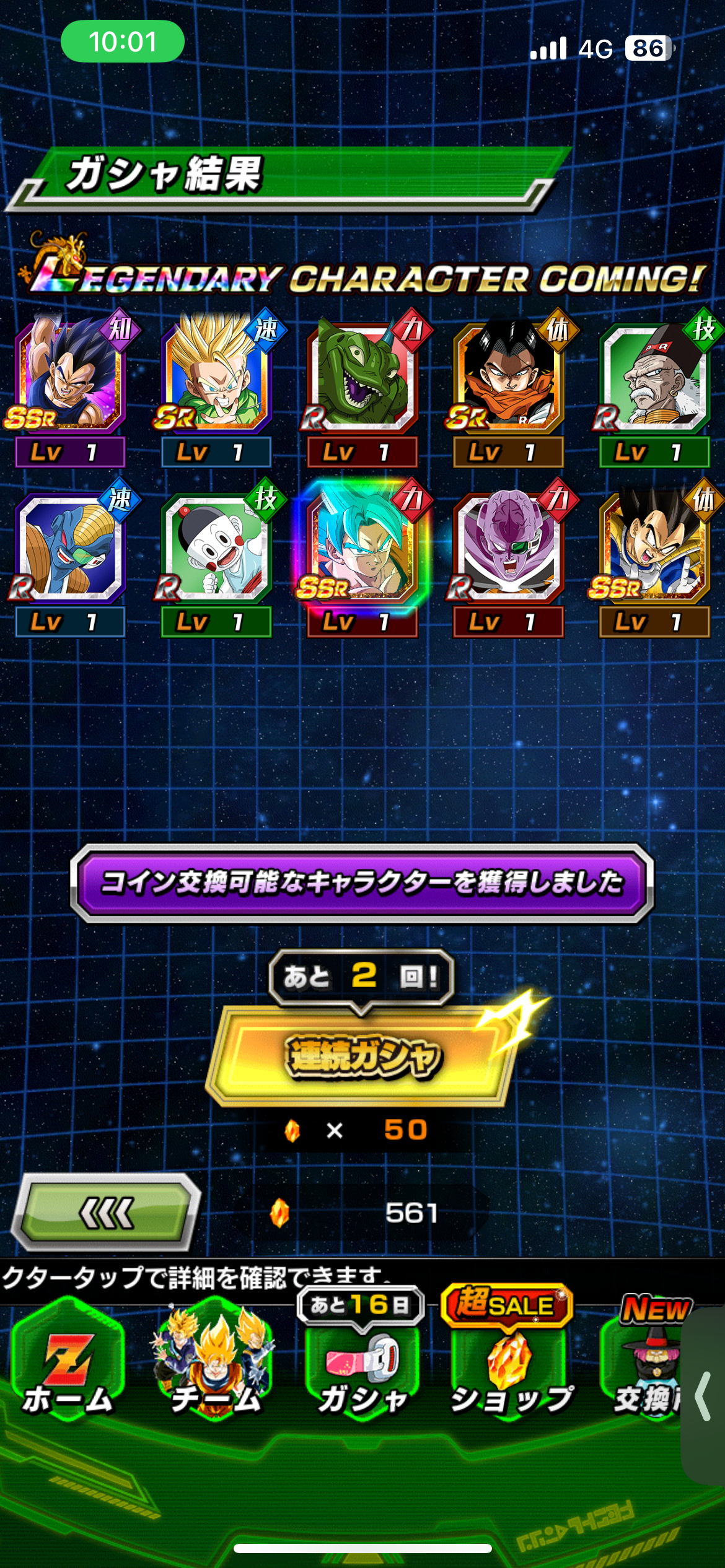Open the ガシャ tab
Image resolution: width=725 pixels, height=1568 pixels.
(x=362, y=1360)
